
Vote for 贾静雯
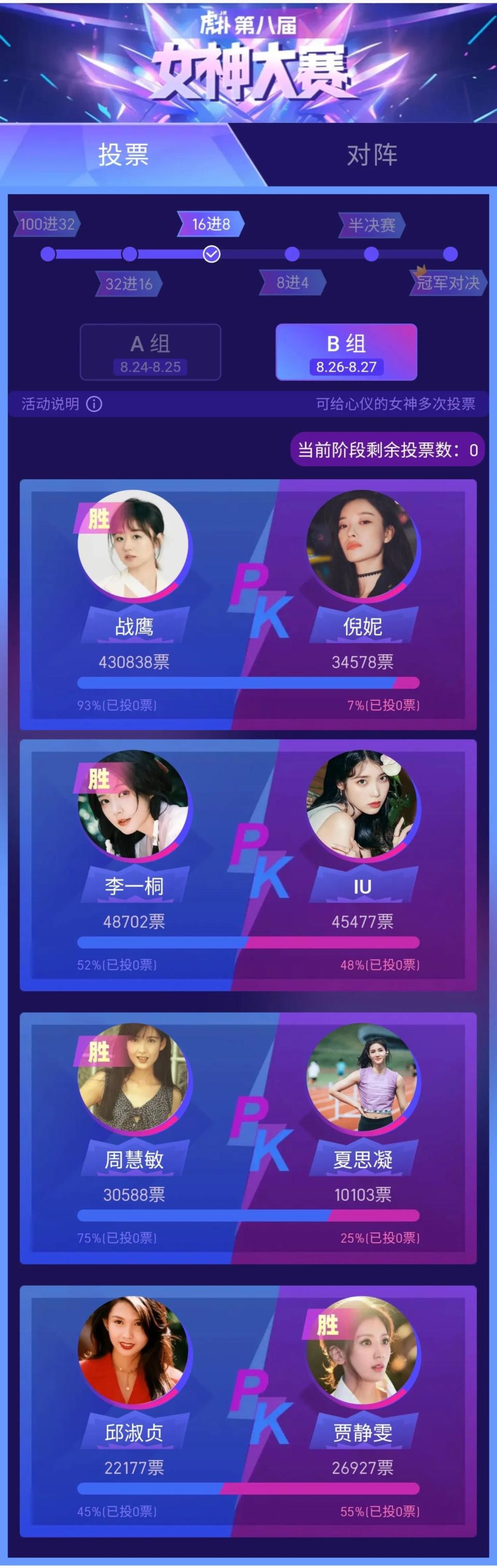362,1350
